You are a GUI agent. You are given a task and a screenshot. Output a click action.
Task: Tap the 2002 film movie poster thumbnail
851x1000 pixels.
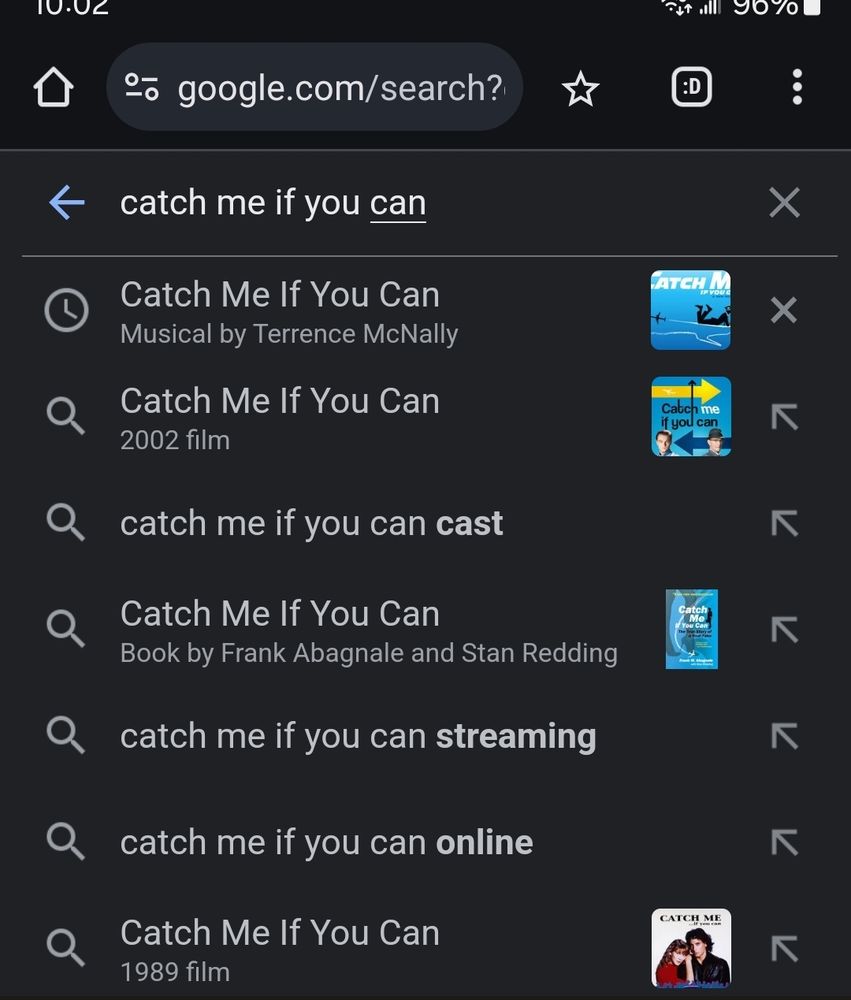click(x=691, y=416)
